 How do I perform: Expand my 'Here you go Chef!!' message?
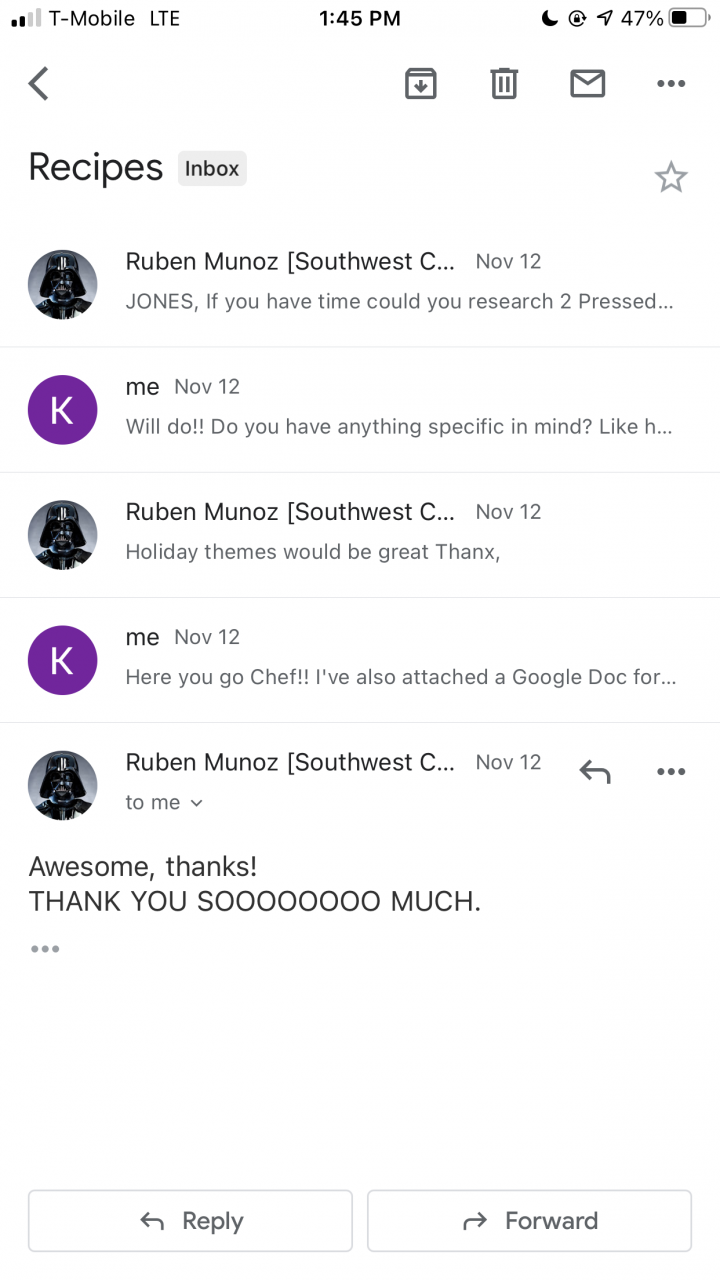[400, 658]
